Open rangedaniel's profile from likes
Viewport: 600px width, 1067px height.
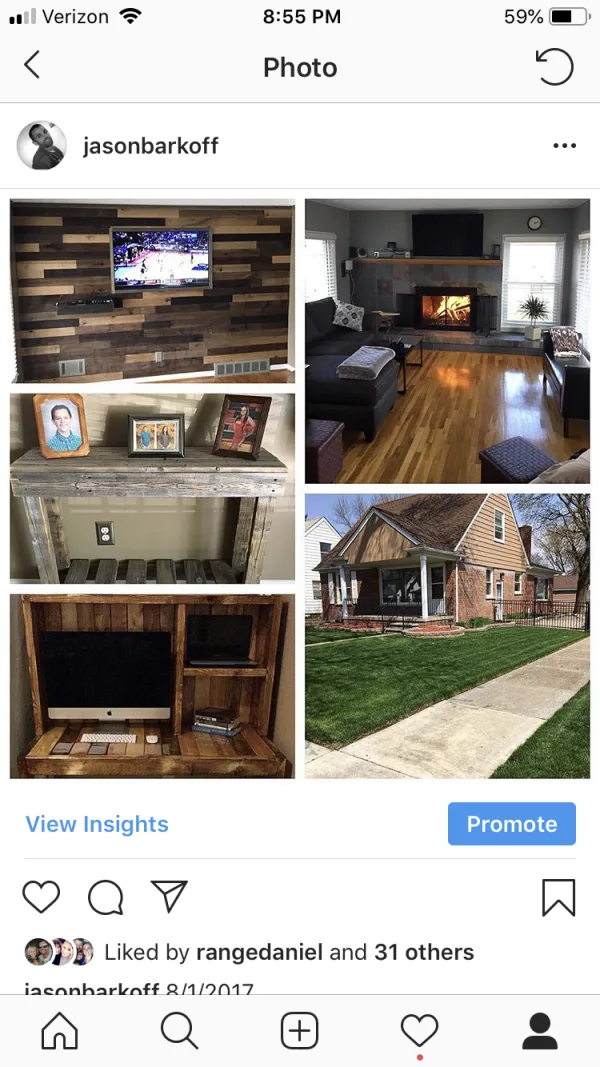259,952
